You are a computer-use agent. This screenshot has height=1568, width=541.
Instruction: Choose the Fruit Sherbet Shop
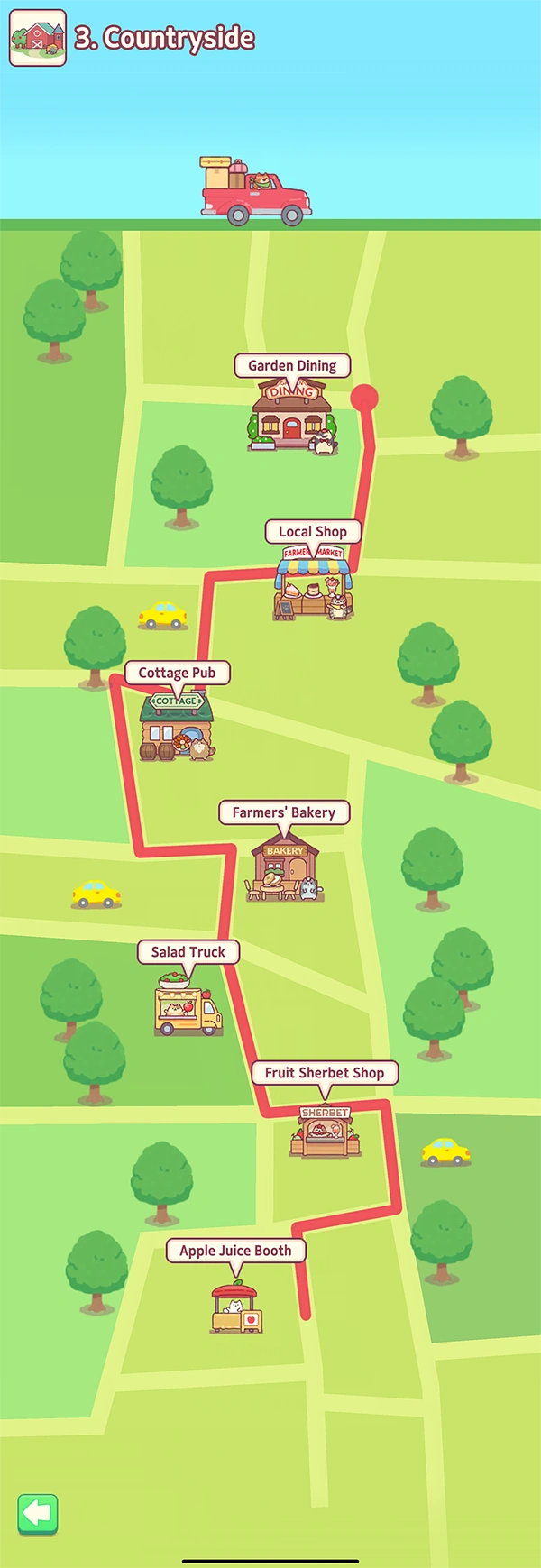(325, 1132)
